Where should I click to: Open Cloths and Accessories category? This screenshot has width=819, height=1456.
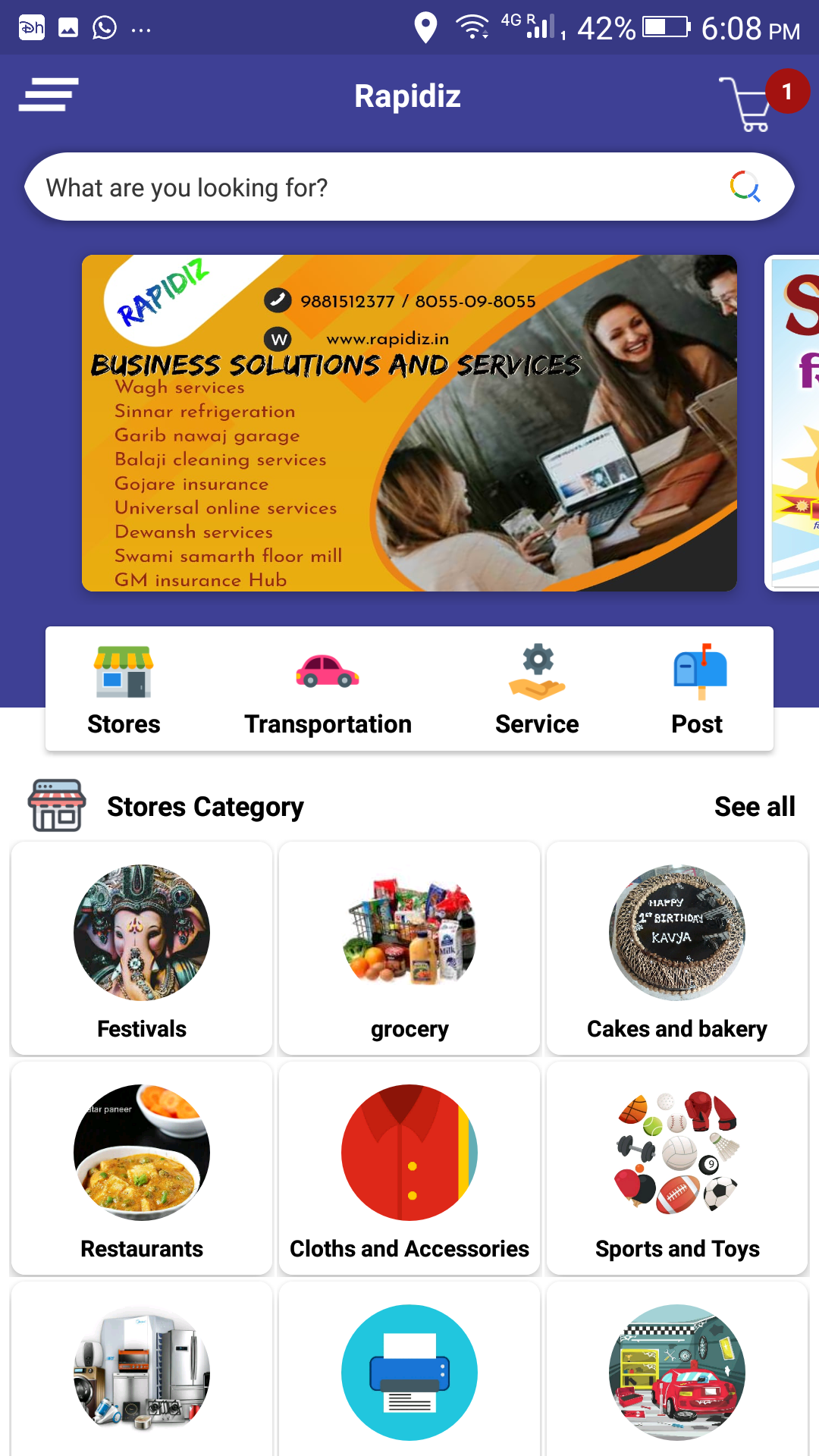pos(409,1168)
